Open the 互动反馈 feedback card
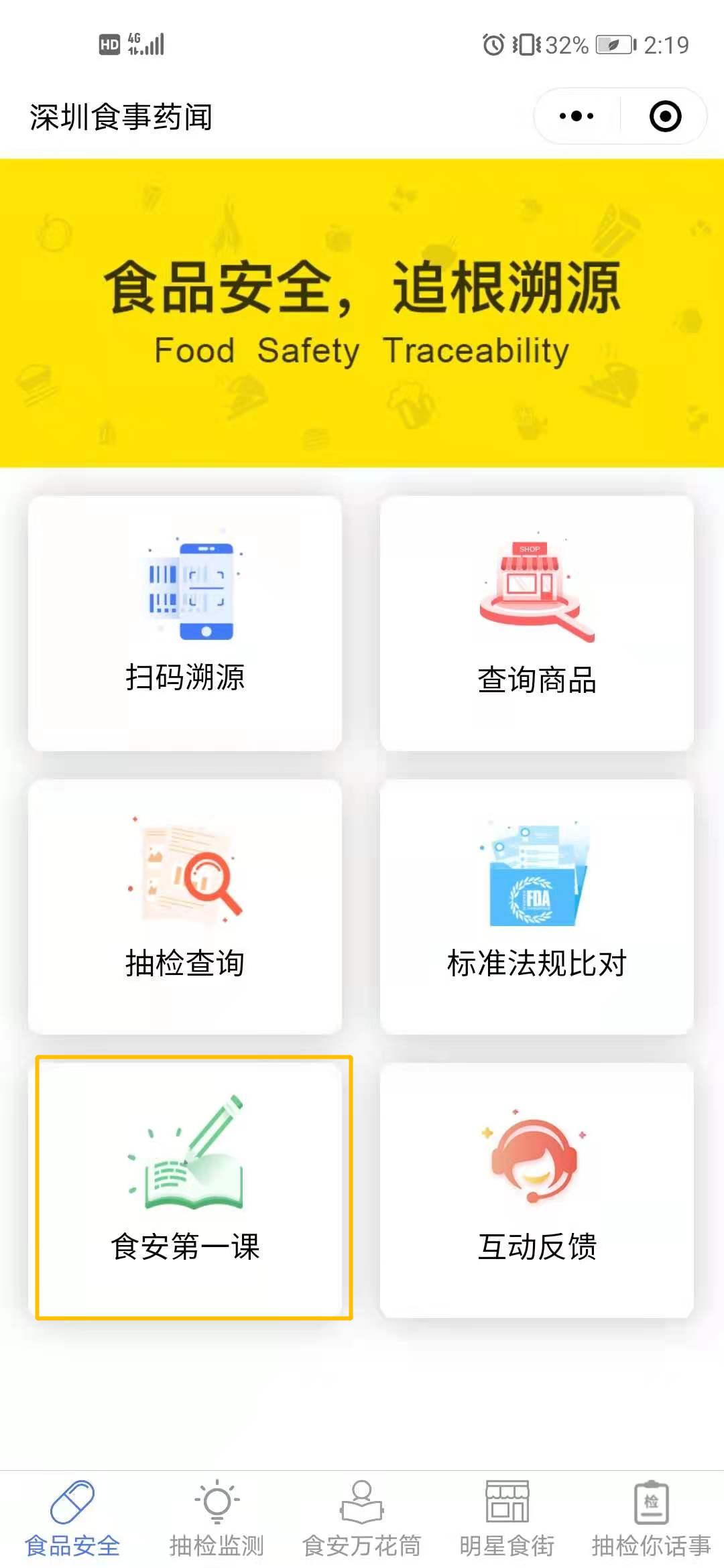Screen dimensions: 724x1568 coord(536,1190)
